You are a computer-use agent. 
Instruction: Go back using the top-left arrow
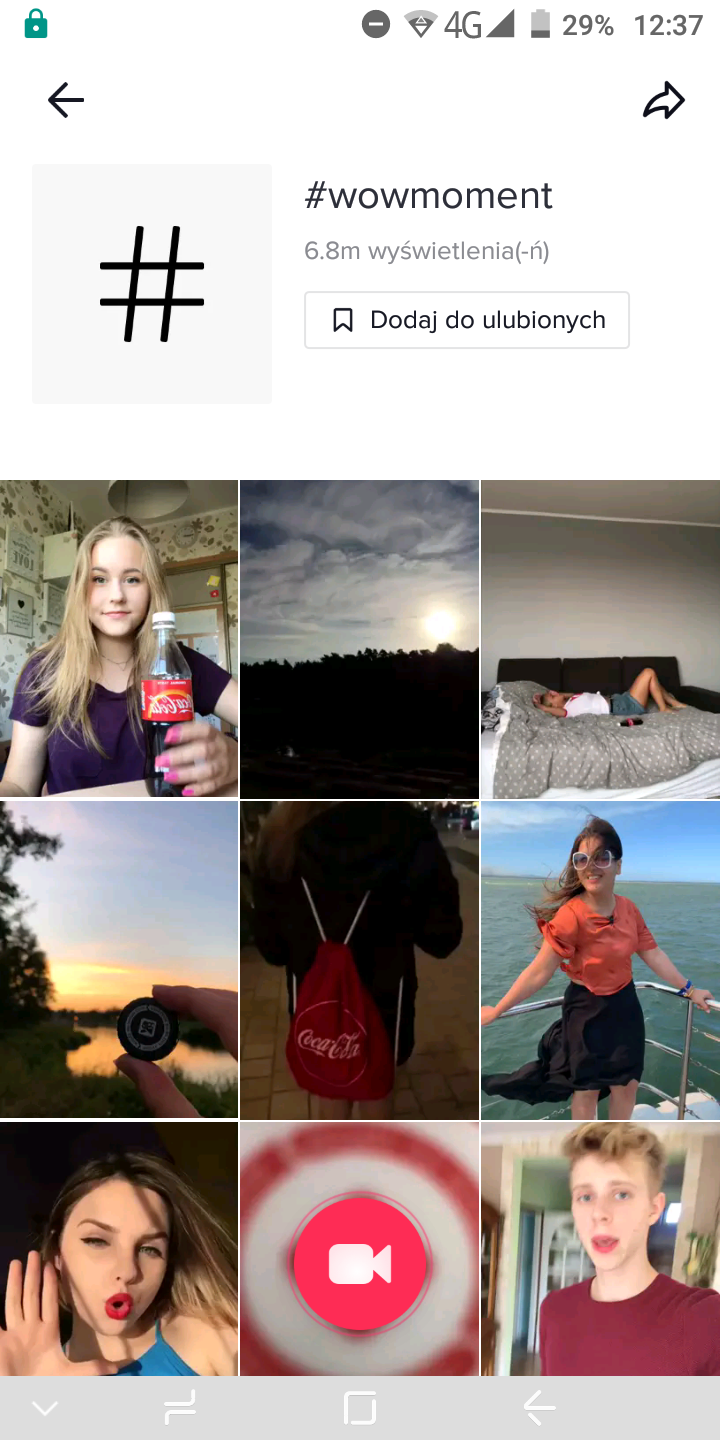(x=66, y=100)
